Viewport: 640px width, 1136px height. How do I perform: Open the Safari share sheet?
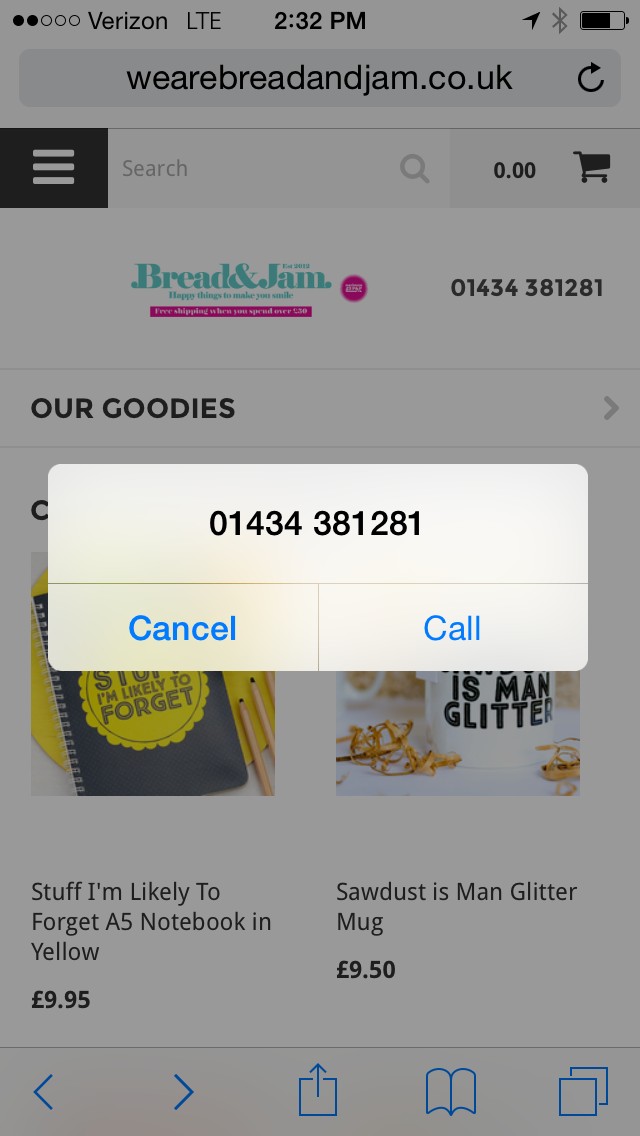(318, 1089)
